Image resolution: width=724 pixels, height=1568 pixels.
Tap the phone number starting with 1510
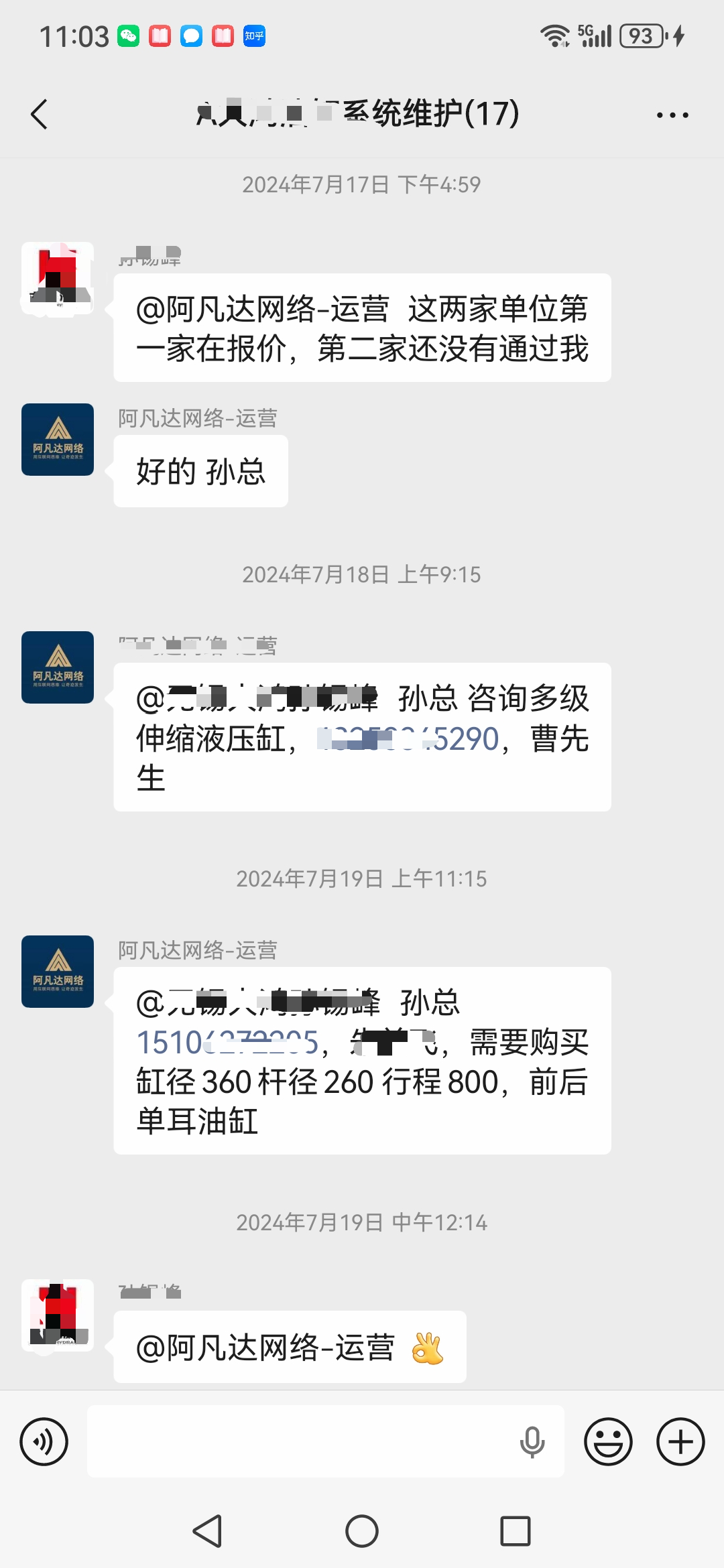point(228,1043)
